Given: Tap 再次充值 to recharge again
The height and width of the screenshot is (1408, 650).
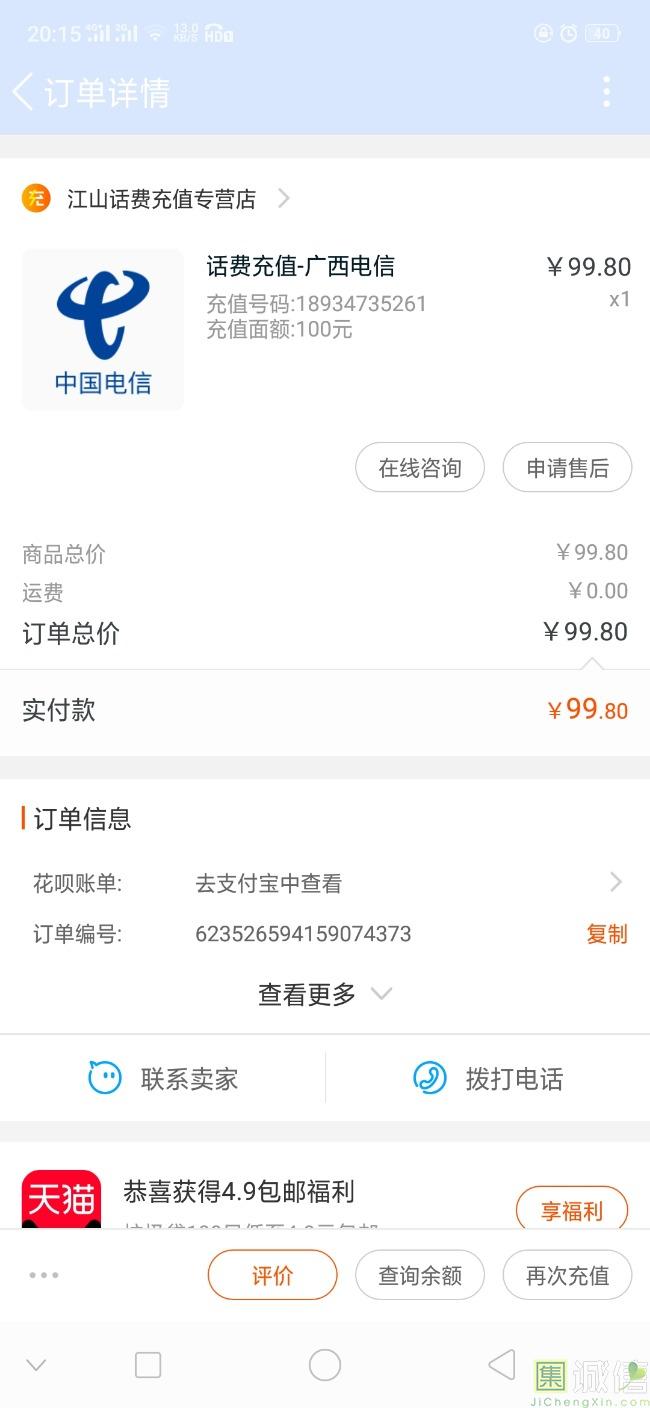Looking at the screenshot, I should pos(567,1275).
